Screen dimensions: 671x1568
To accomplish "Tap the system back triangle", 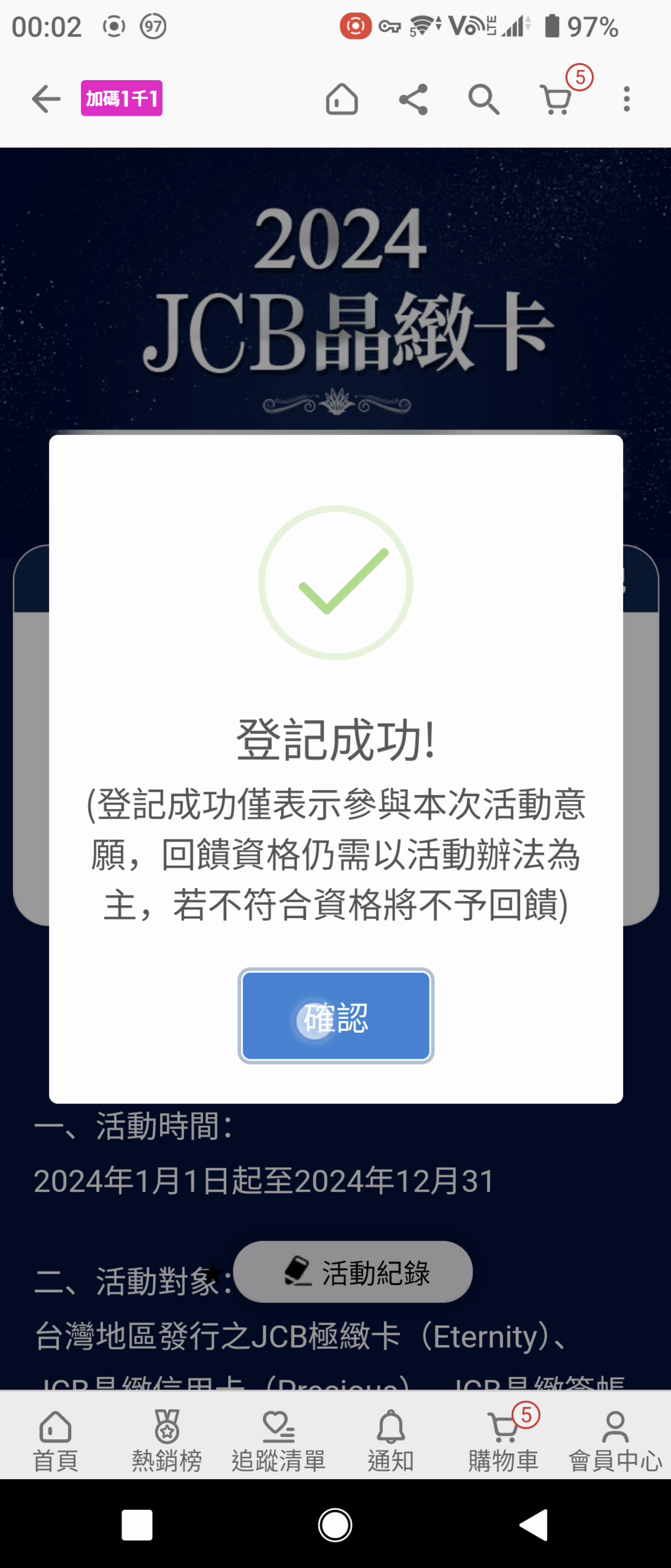I will pyautogui.click(x=533, y=1525).
